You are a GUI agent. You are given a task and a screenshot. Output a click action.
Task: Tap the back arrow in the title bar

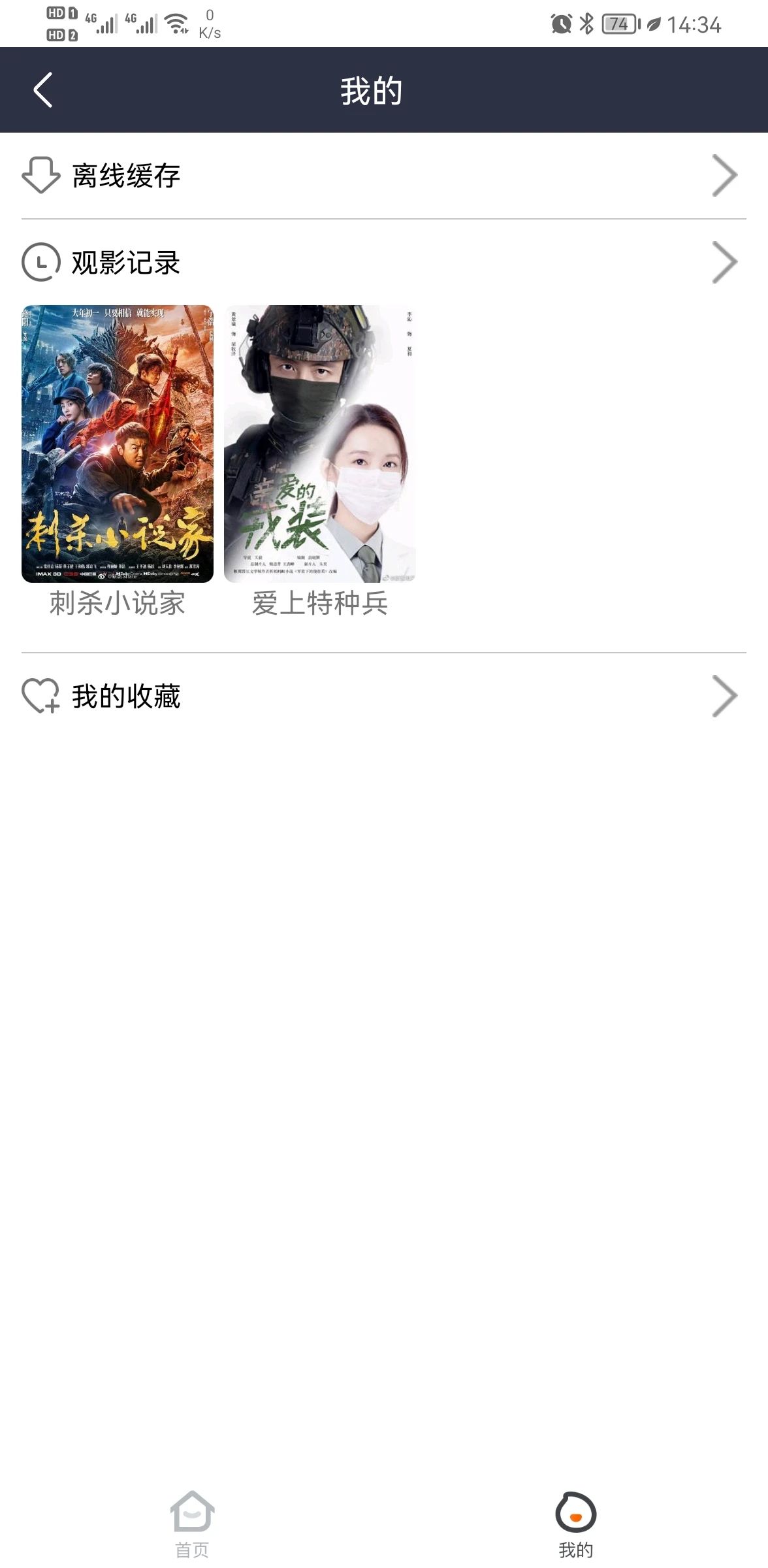[x=43, y=90]
